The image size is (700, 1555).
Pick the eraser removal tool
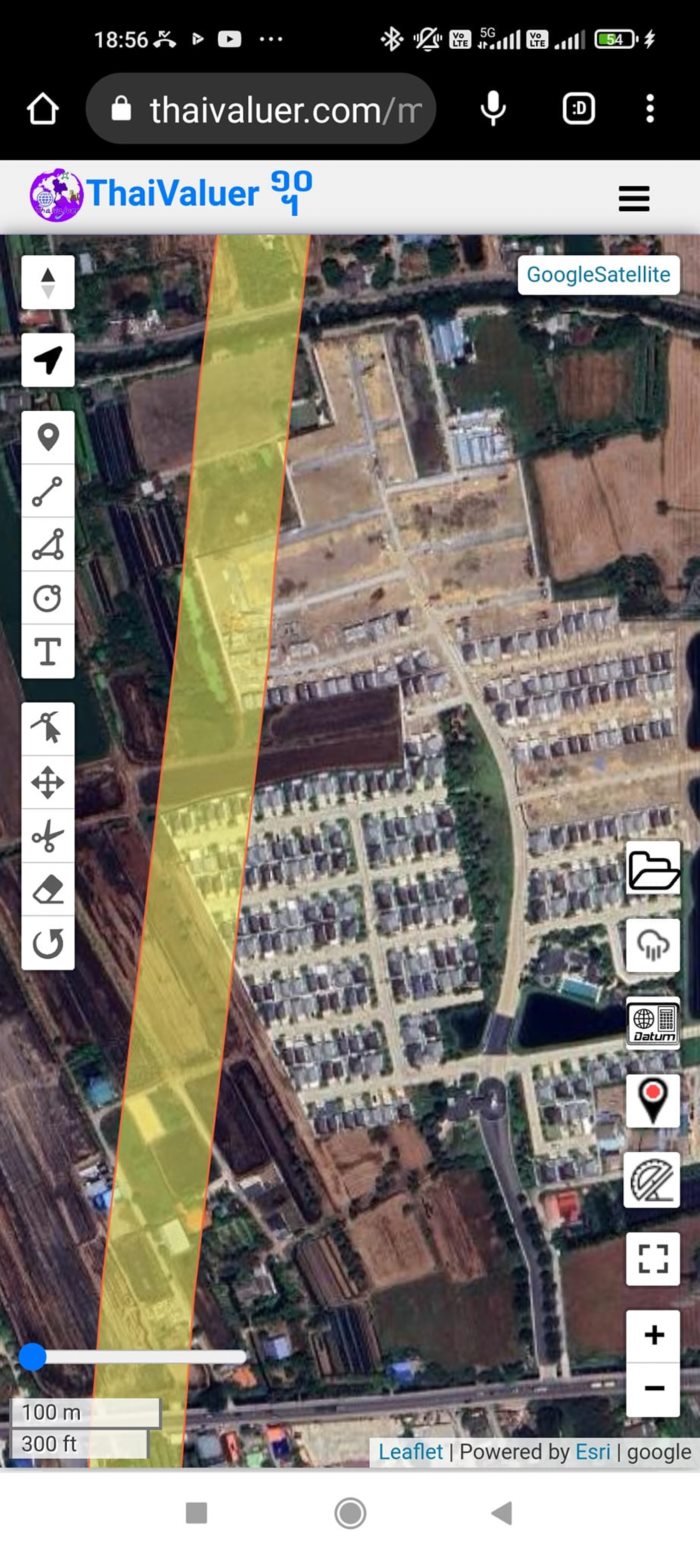point(48,889)
